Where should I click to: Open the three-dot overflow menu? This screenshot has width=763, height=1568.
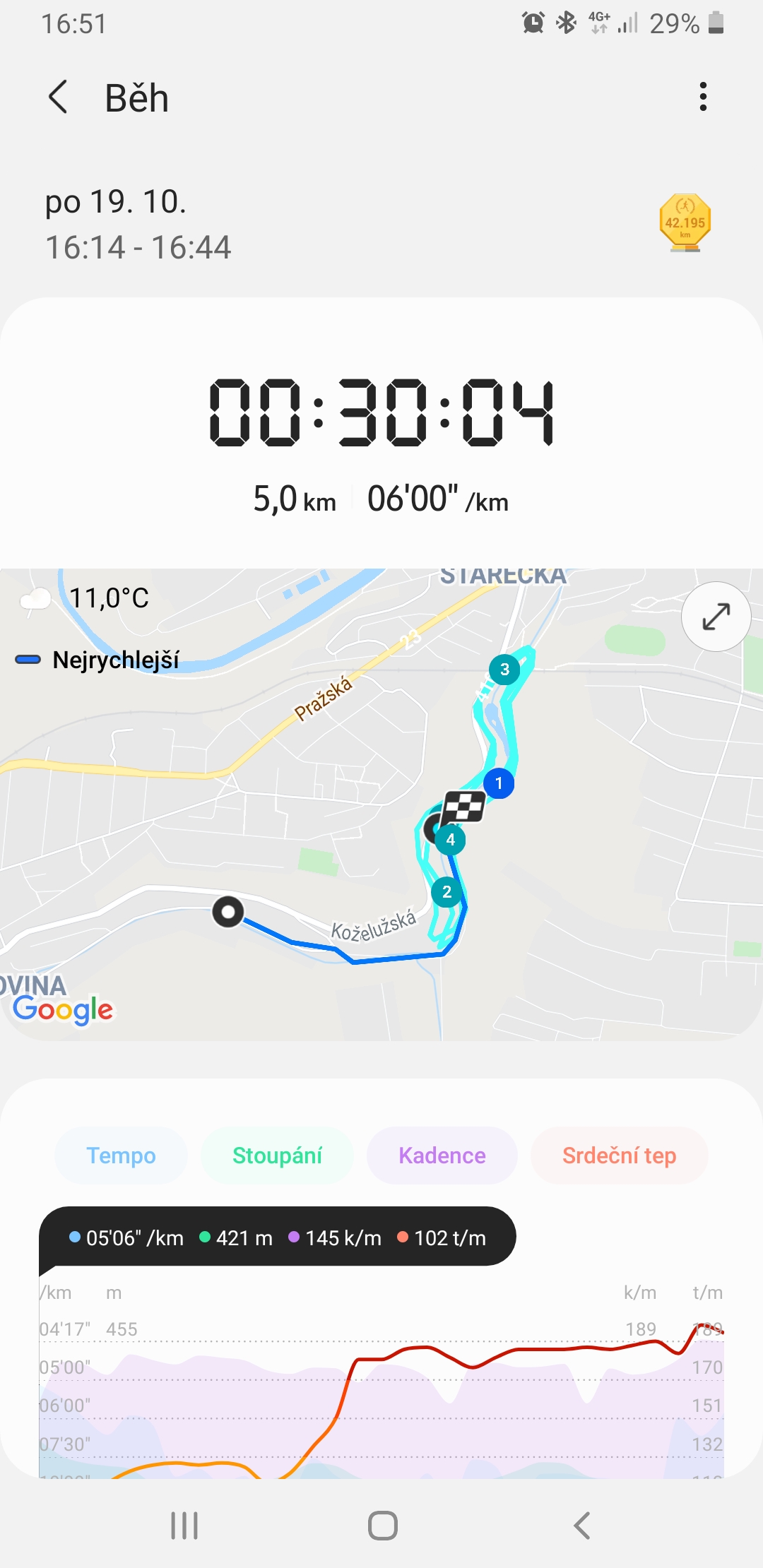tap(703, 97)
